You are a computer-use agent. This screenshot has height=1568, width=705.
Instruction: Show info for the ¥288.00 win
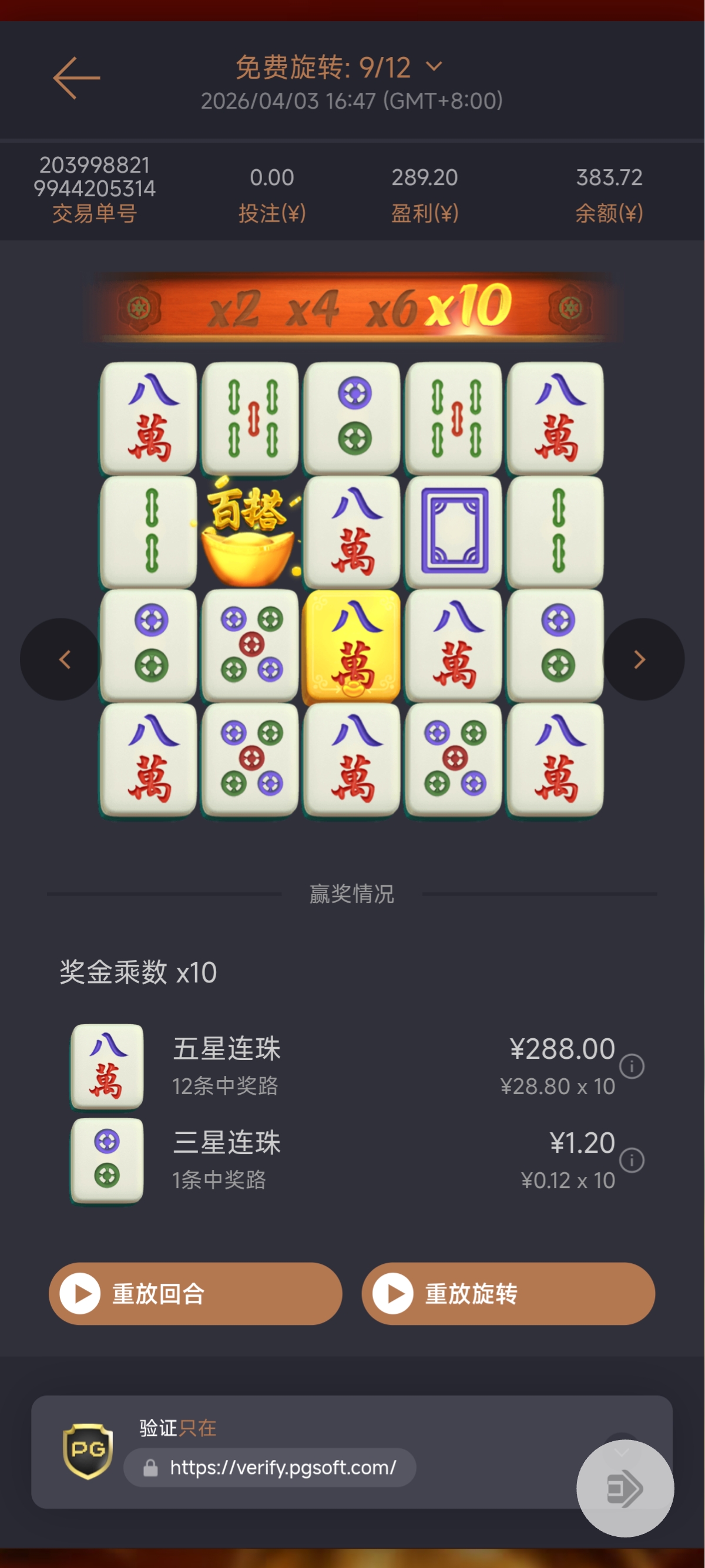[632, 1066]
